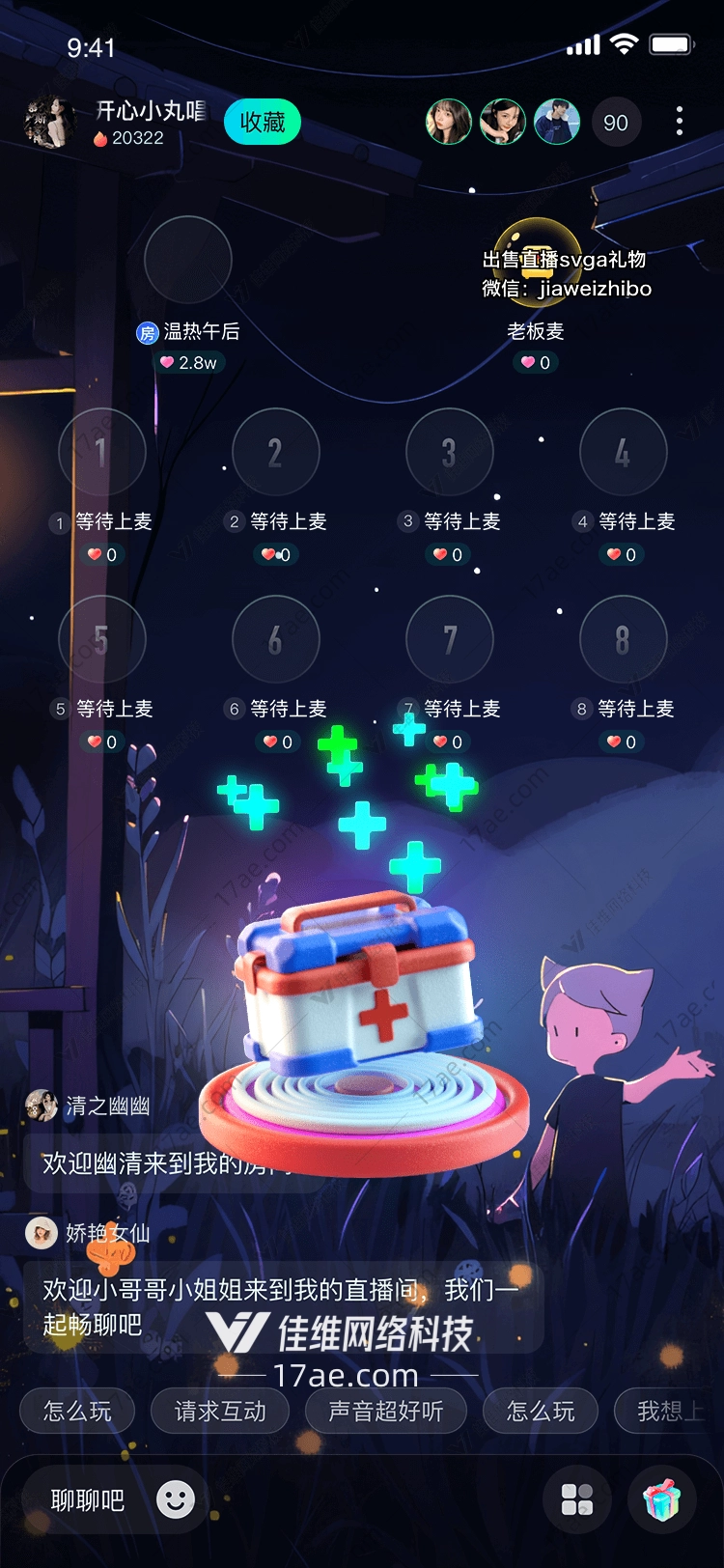This screenshot has height=1568, width=724.
Task: Open the online audience count 90
Action: (x=616, y=123)
